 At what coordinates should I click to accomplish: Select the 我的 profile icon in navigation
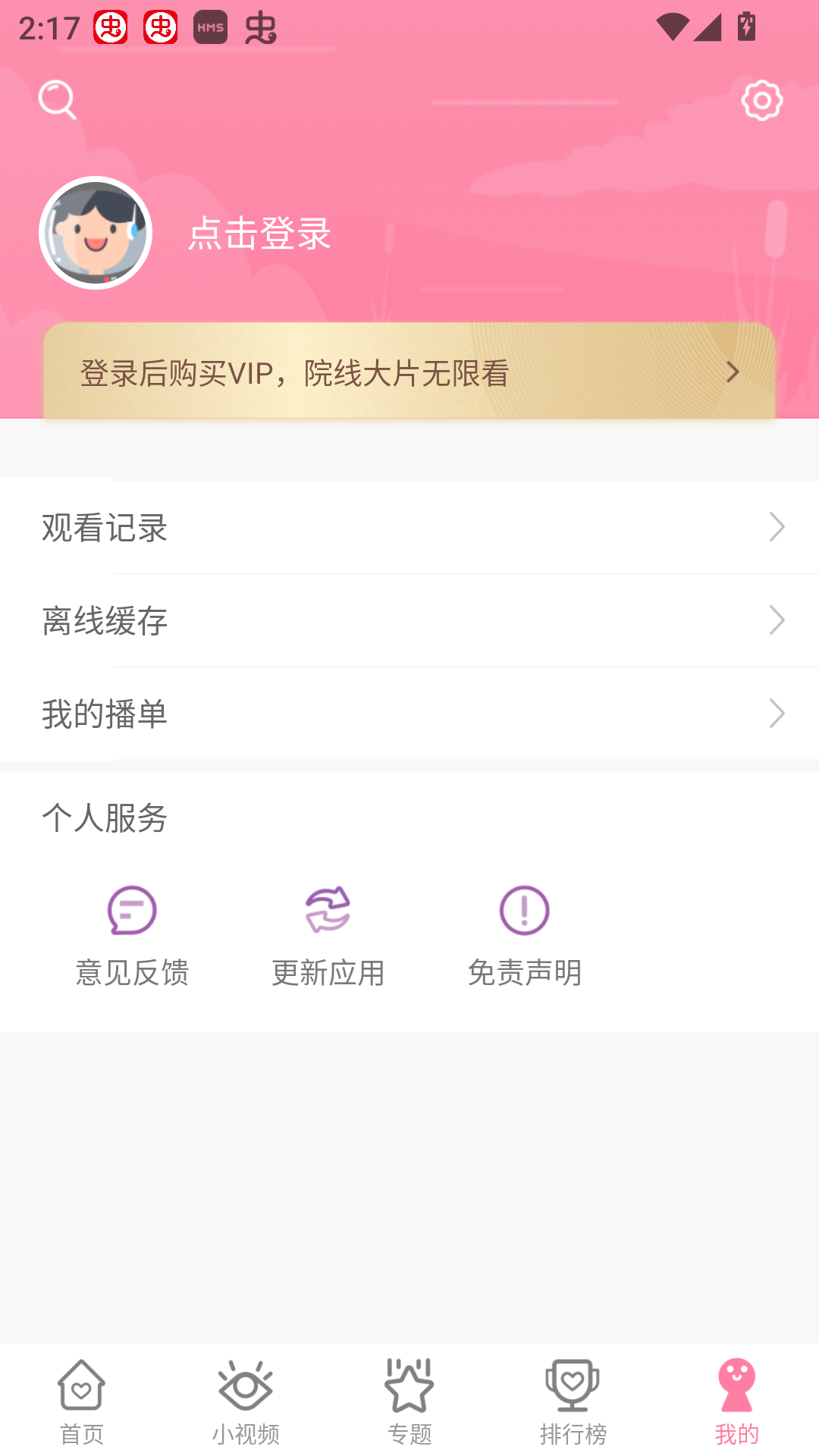coord(736,1389)
